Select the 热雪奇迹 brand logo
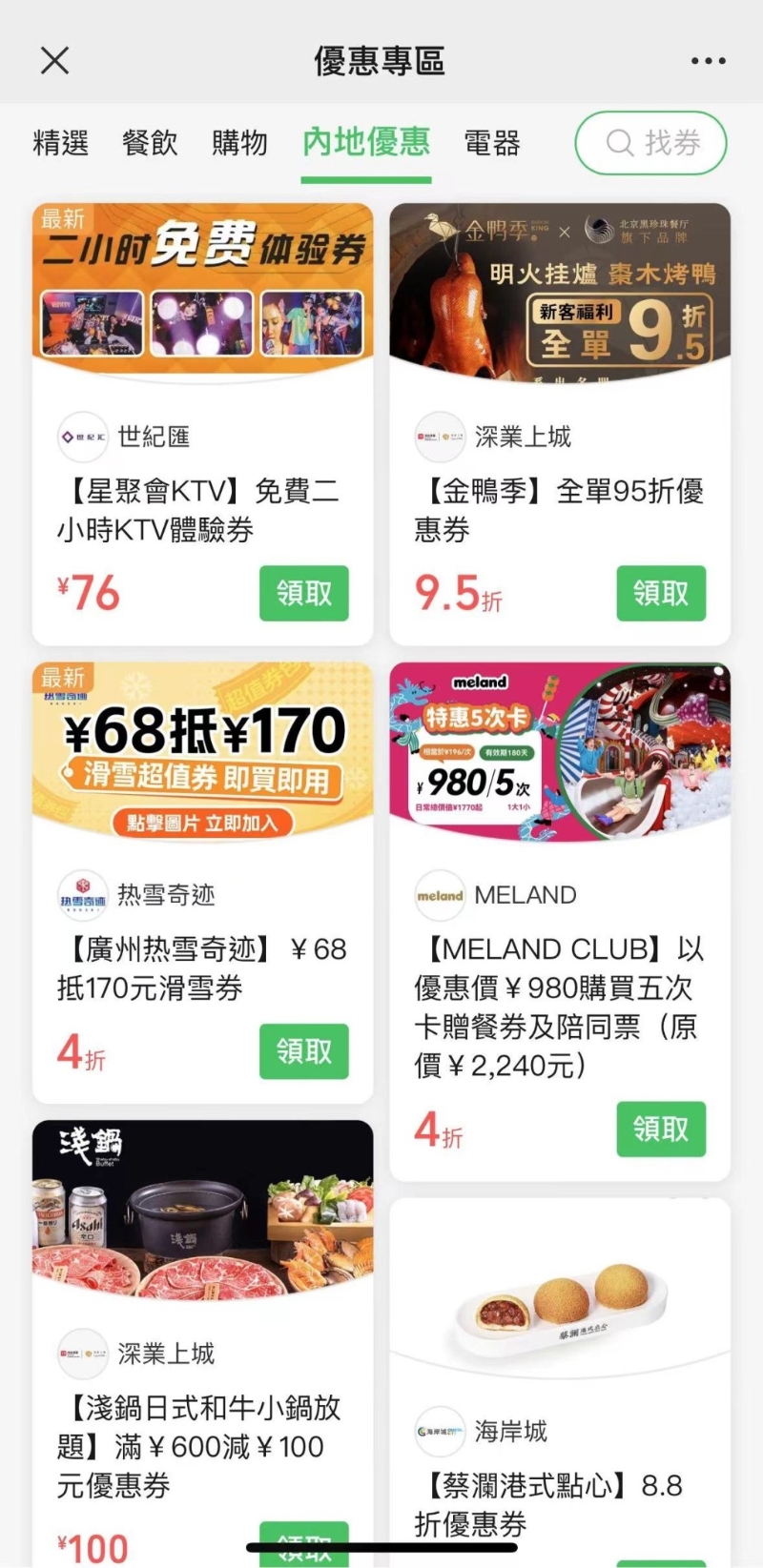763x1568 pixels. pyautogui.click(x=85, y=896)
